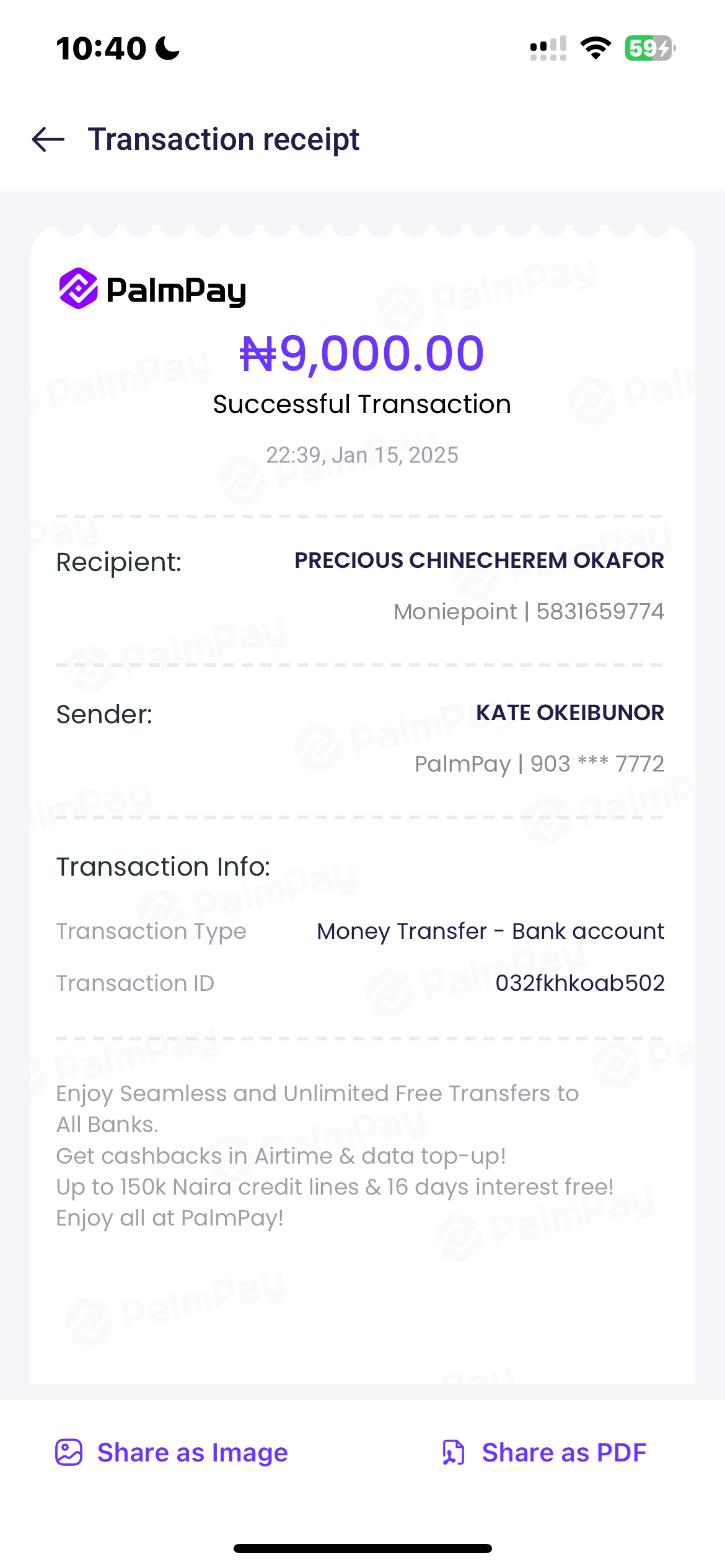Share the receipt as an image
Screen dimensions: 725x1568
[x=172, y=1452]
